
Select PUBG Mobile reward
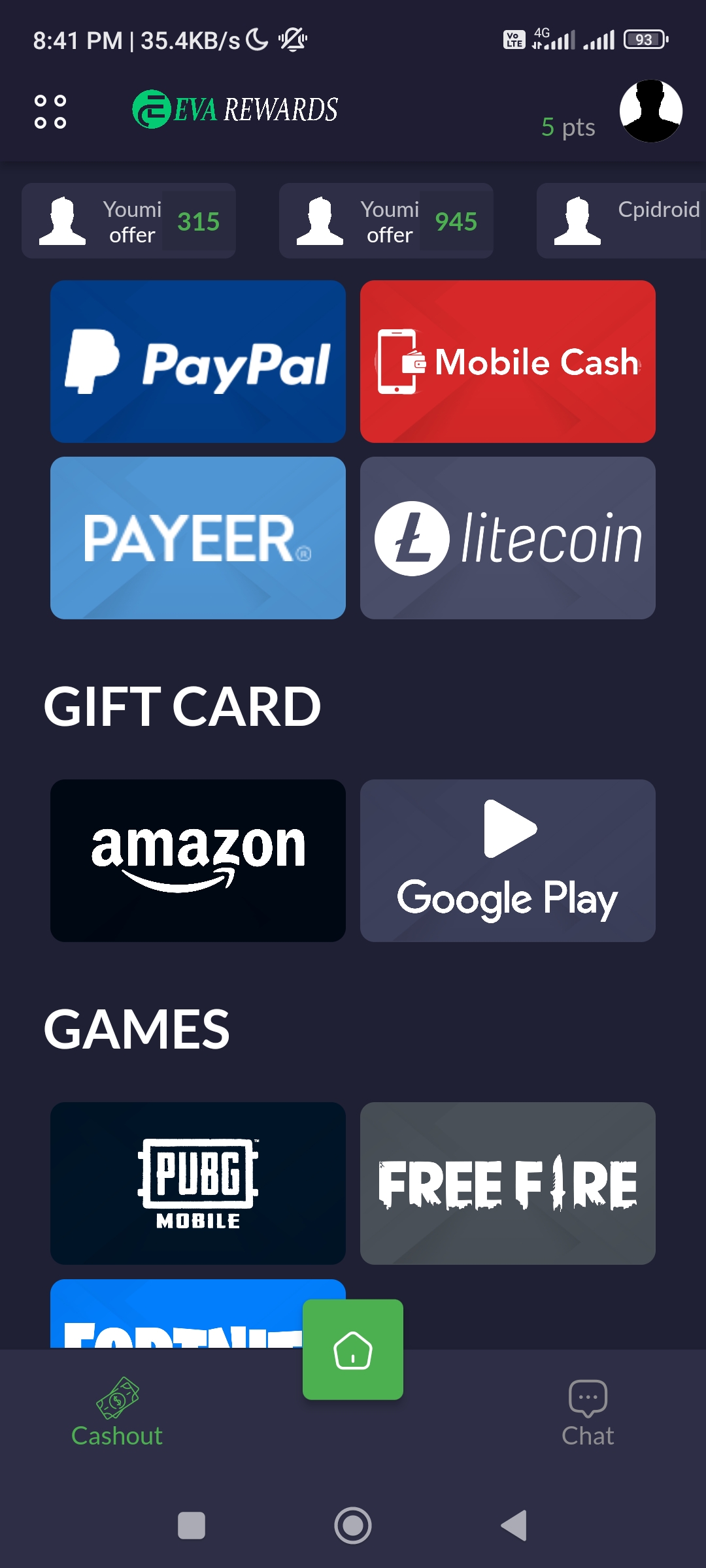tap(198, 1183)
